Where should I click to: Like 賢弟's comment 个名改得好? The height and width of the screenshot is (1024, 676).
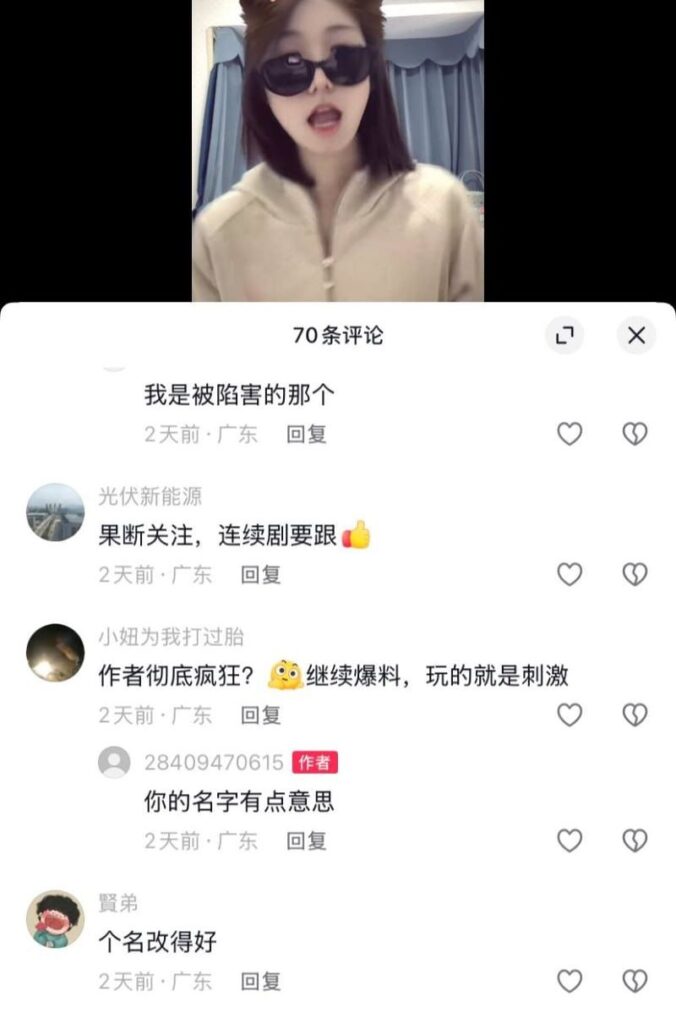pyautogui.click(x=570, y=981)
